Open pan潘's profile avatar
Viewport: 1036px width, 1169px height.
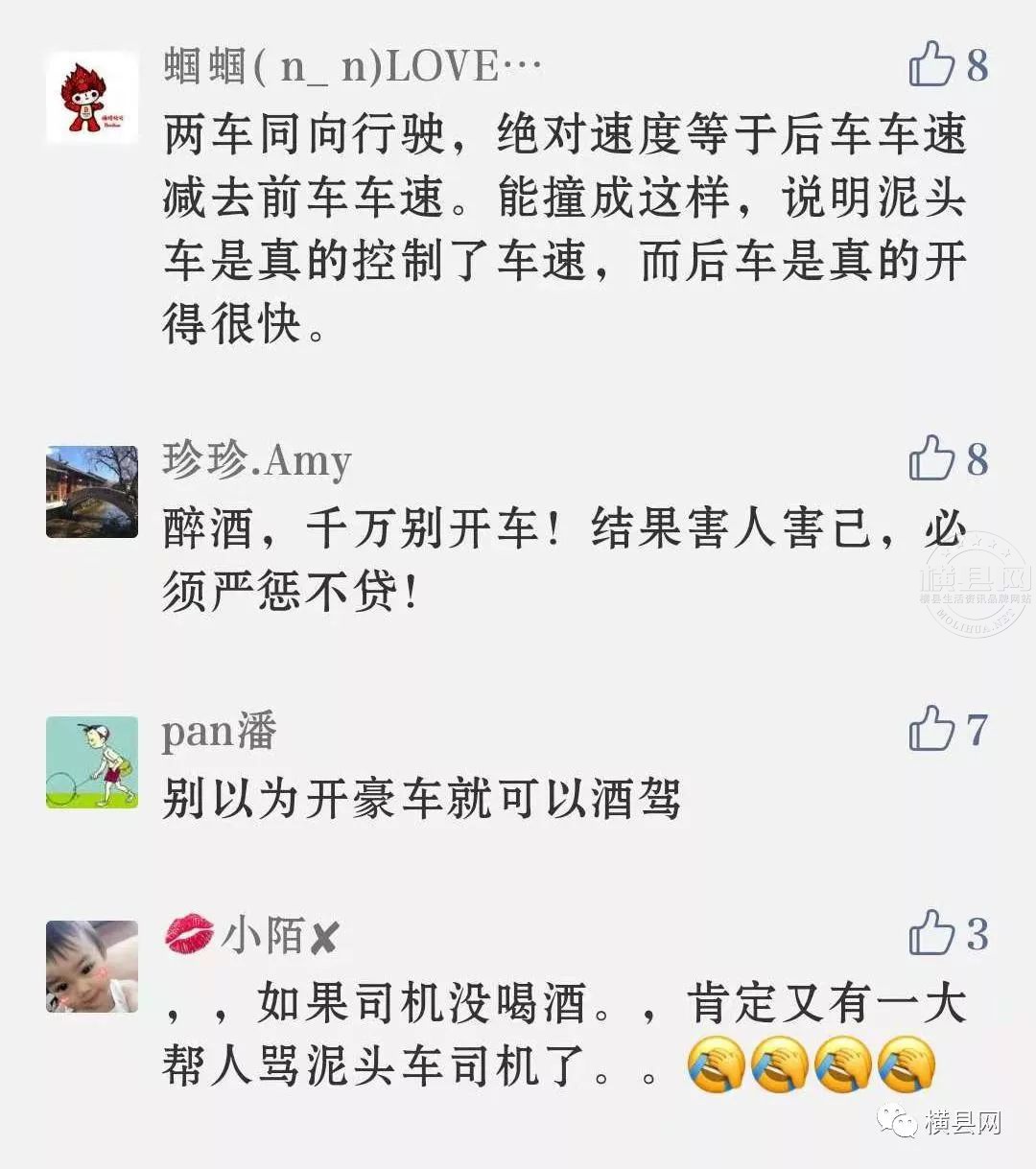[x=92, y=762]
